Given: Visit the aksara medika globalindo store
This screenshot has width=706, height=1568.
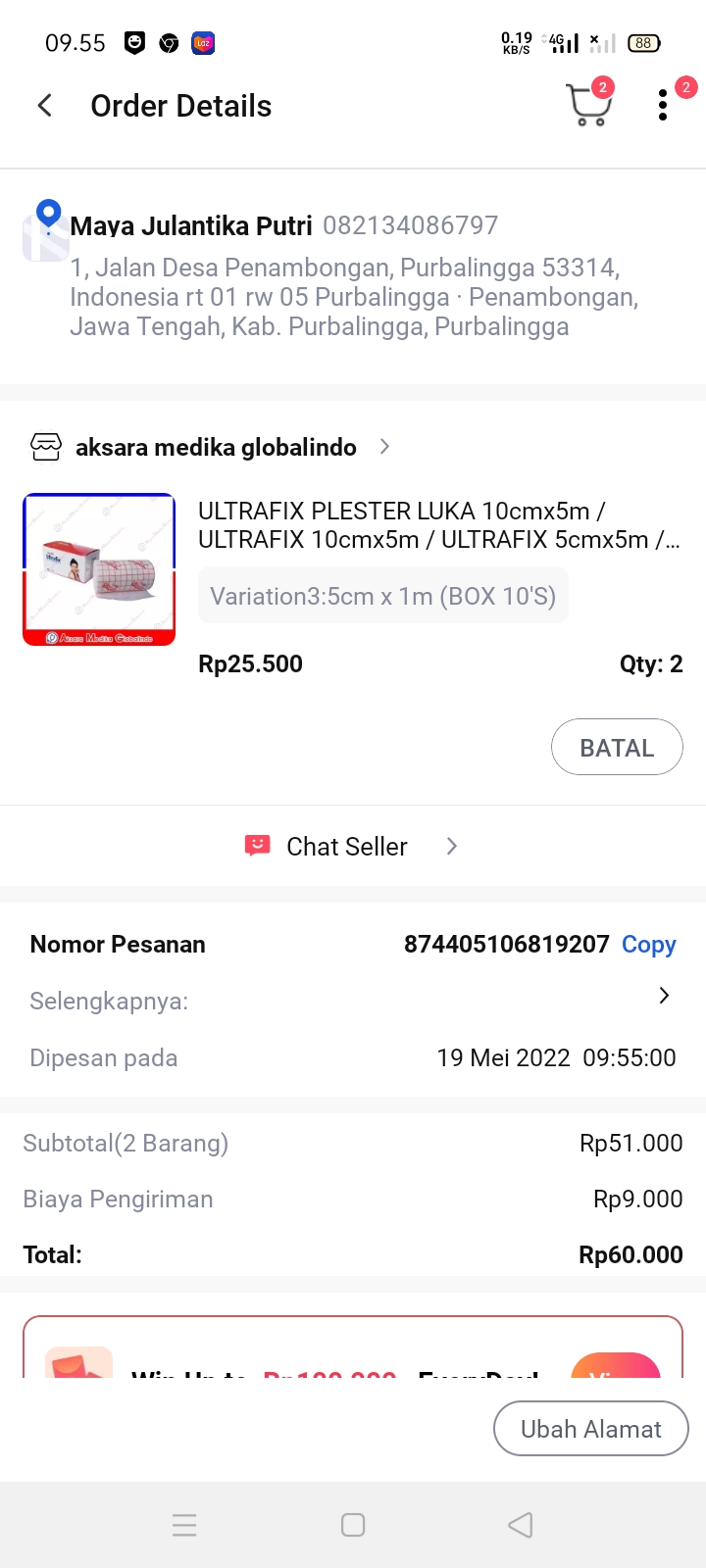Looking at the screenshot, I should tap(216, 448).
